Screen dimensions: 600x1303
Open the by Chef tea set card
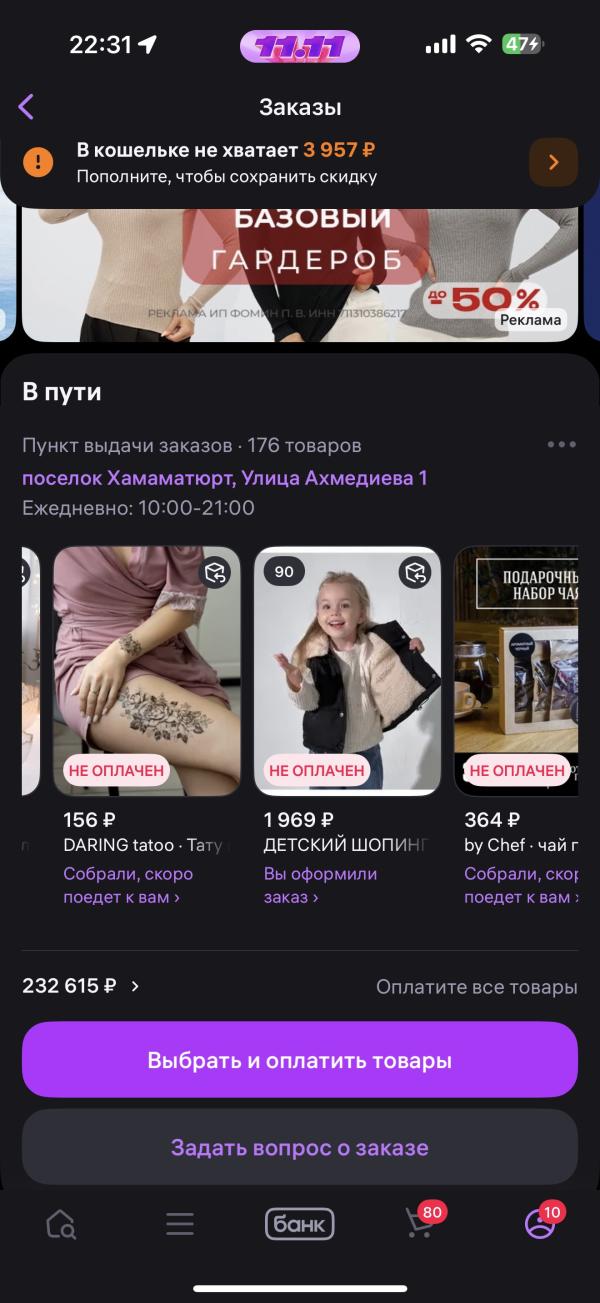click(x=516, y=670)
